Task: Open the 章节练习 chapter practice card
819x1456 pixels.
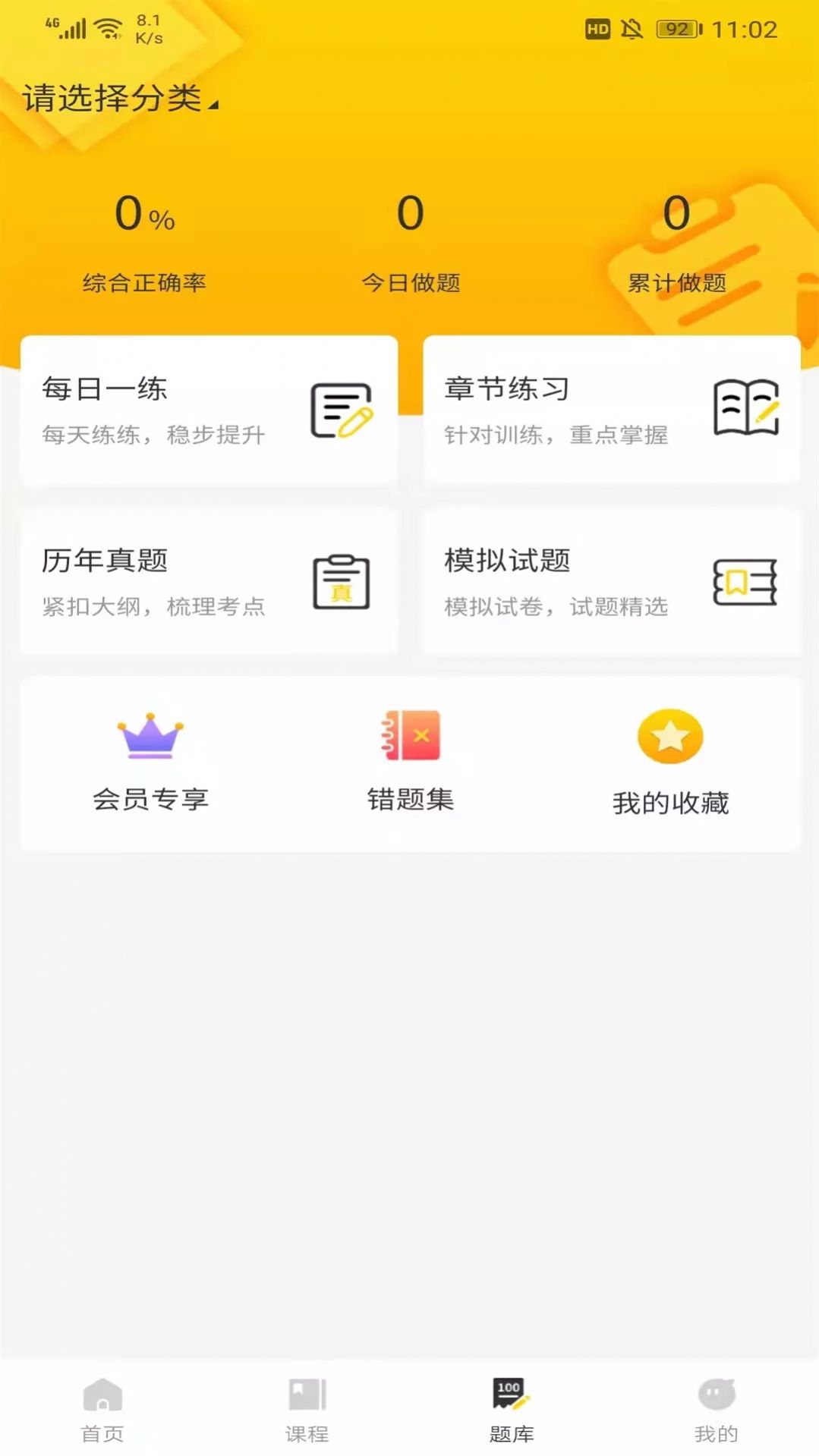Action: pyautogui.click(x=611, y=410)
